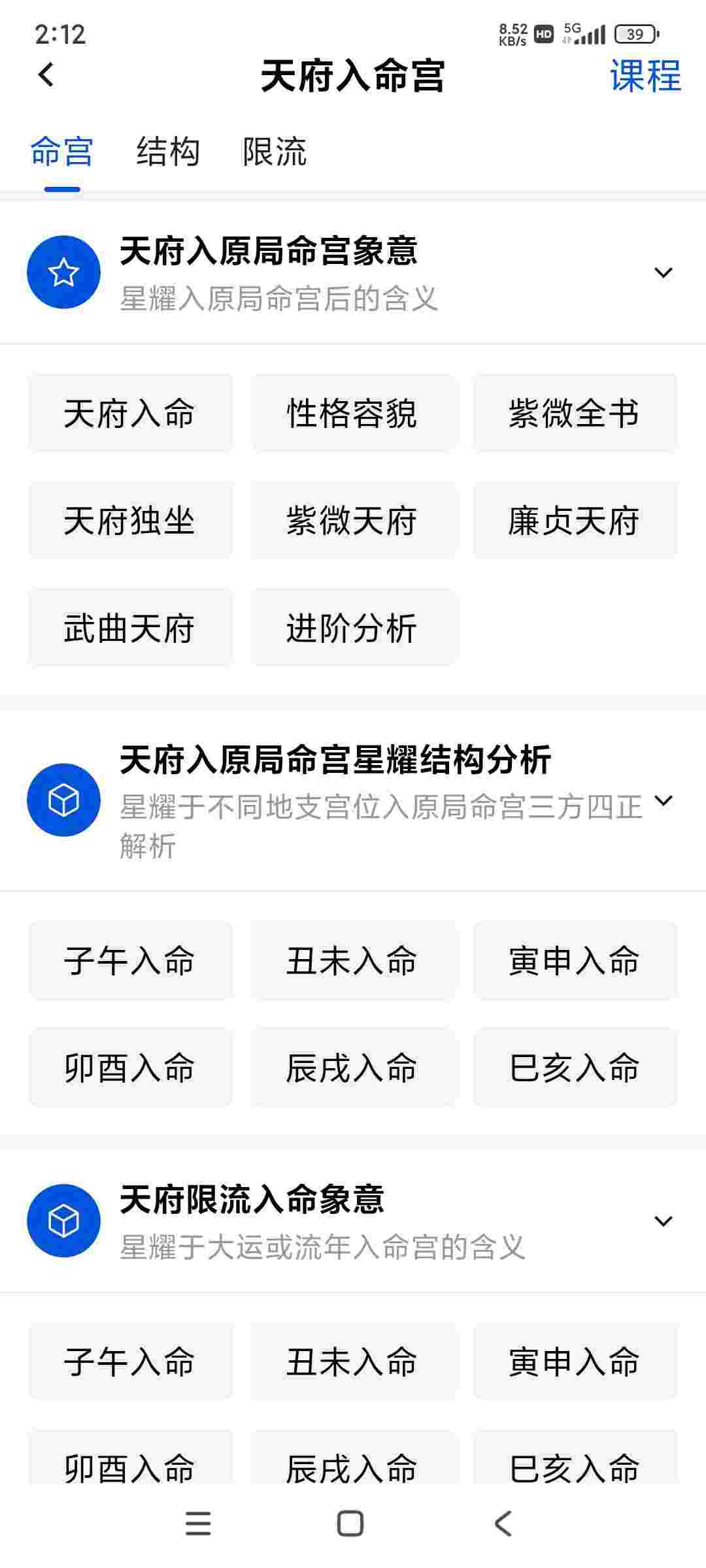Open 寅申入命 under 天府限流入命象意
The width and height of the screenshot is (706, 1568).
tap(575, 1362)
